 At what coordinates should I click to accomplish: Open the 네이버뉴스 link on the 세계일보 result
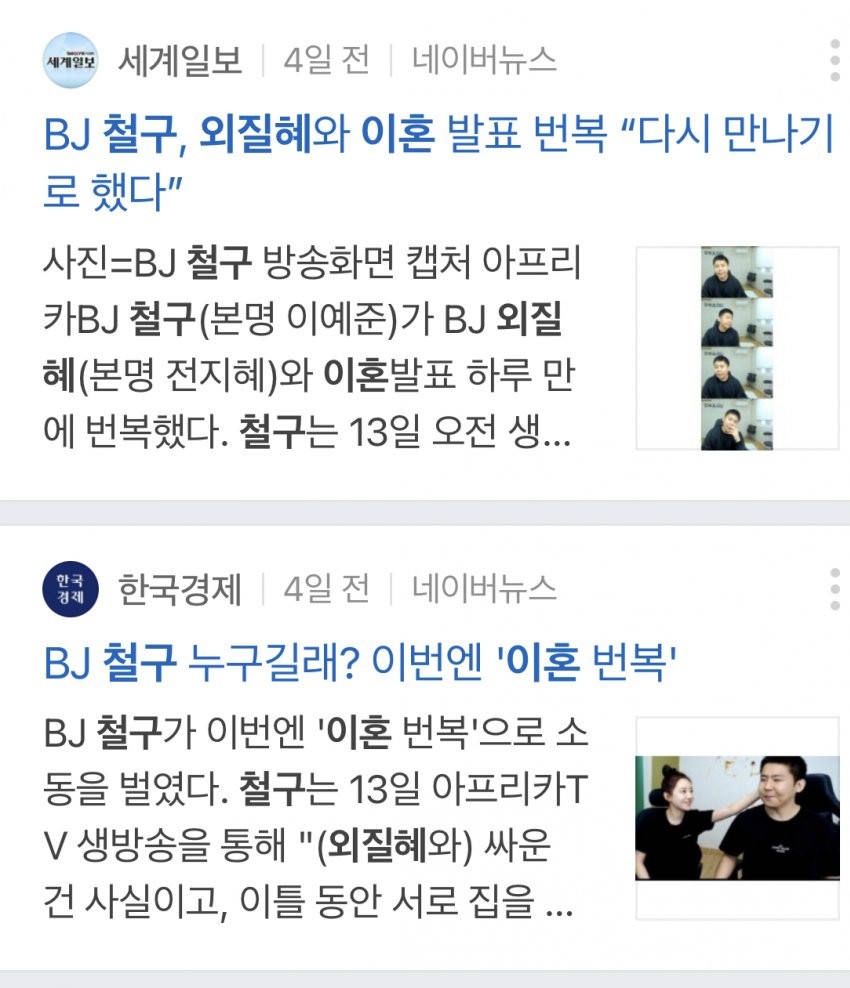pyautogui.click(x=485, y=61)
